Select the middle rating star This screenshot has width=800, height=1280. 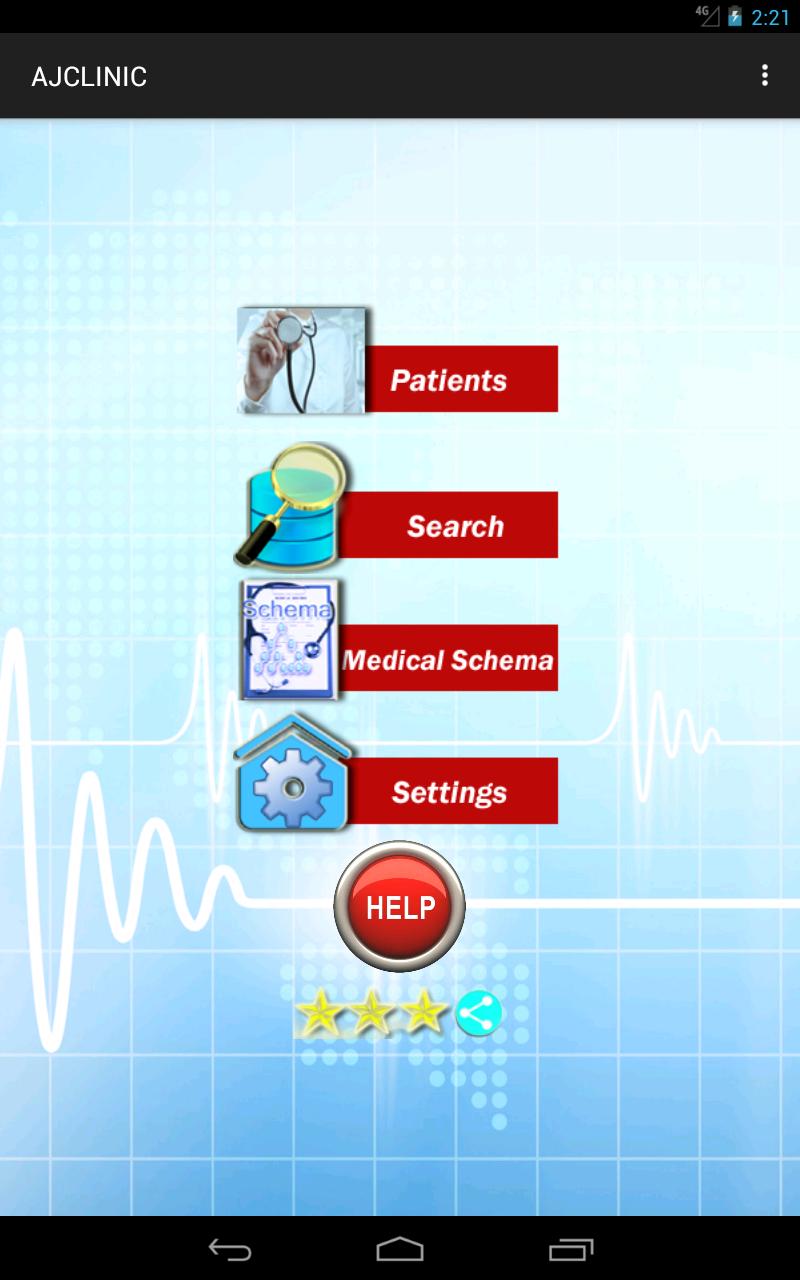(372, 1014)
